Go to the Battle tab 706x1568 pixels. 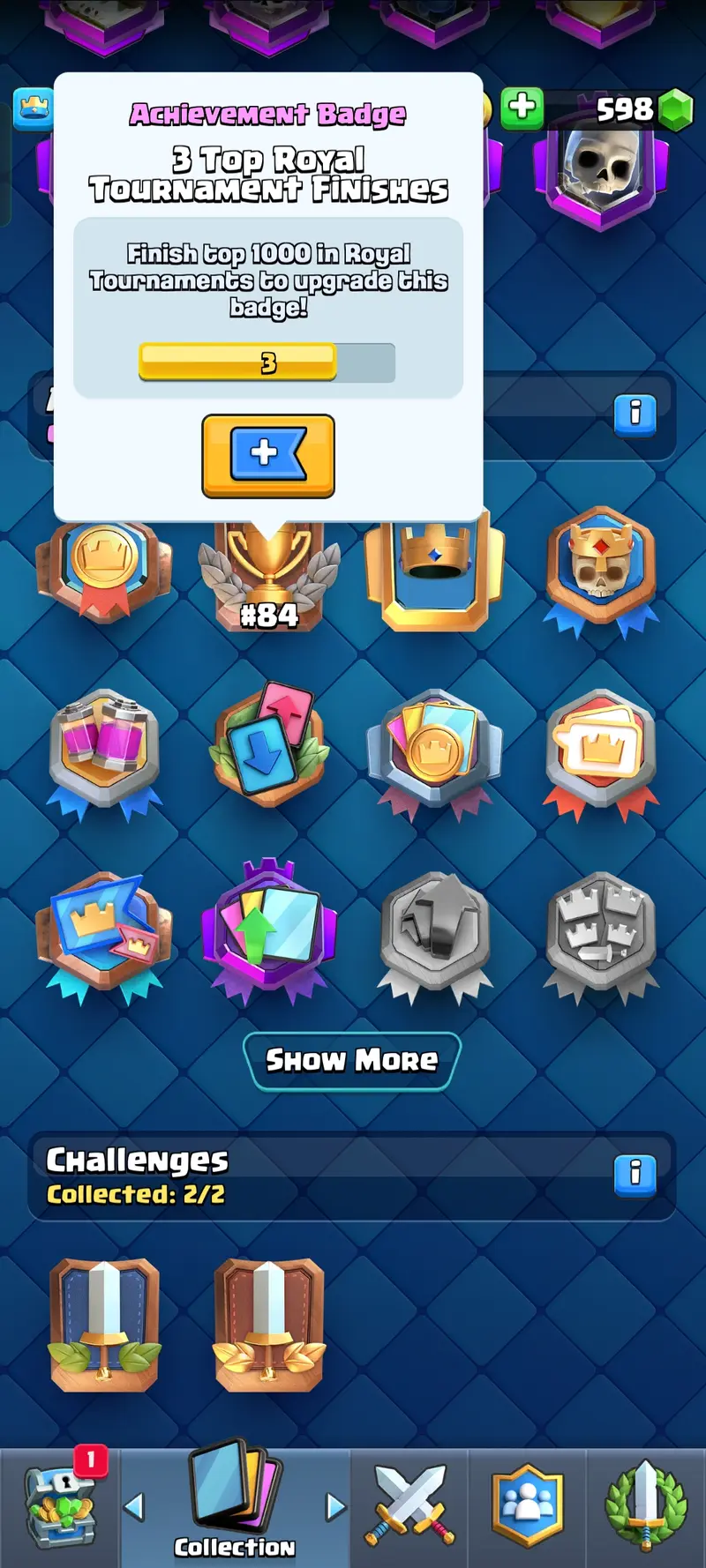(x=410, y=1506)
